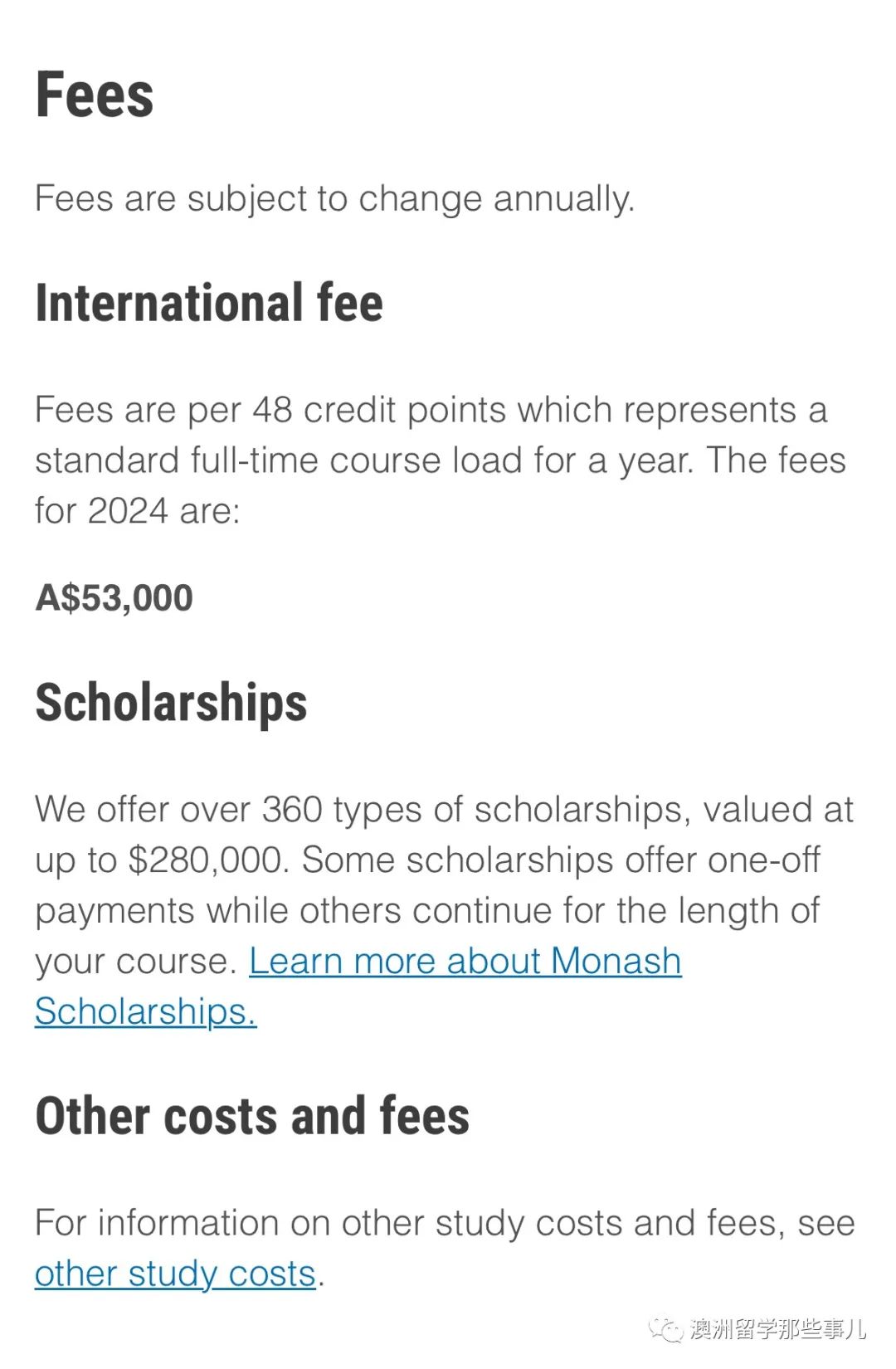Screen dimensions: 896x1369
Task: Follow the other study costs link
Action: pos(175,1274)
